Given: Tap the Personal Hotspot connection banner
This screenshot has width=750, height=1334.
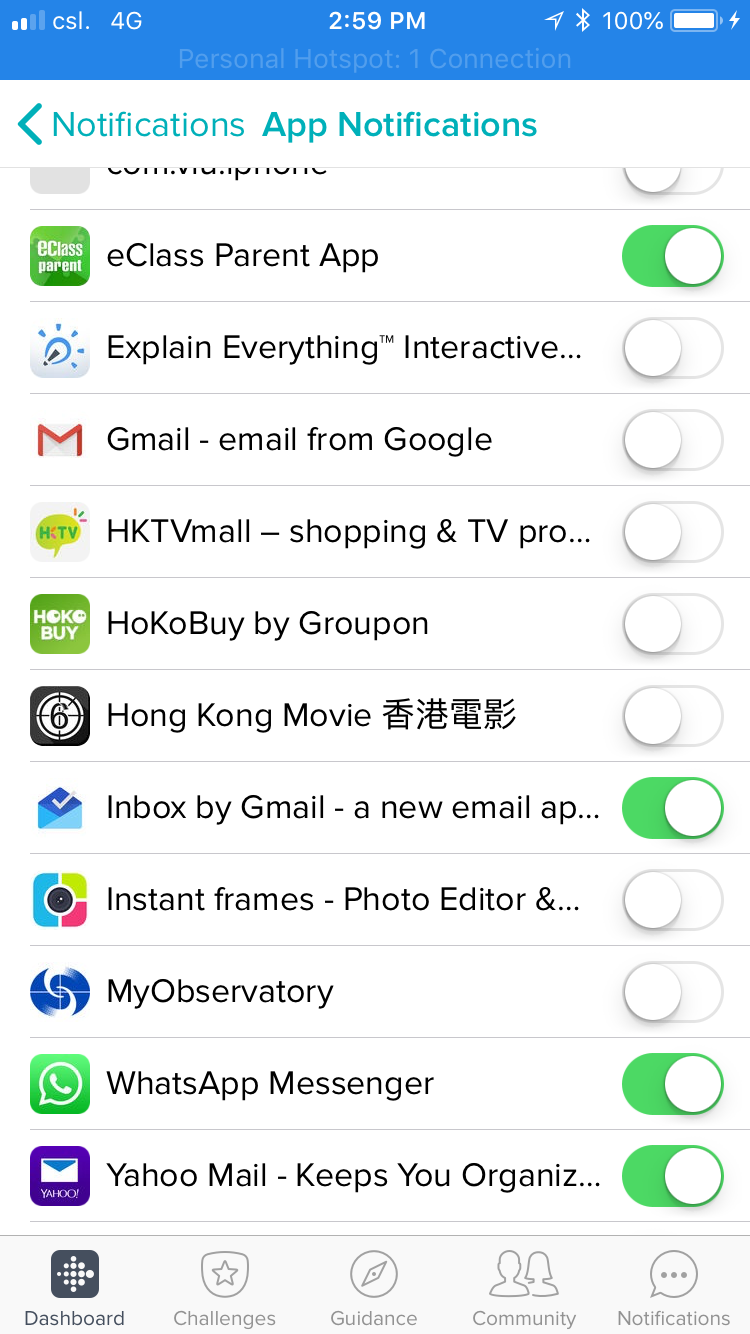Looking at the screenshot, I should 375,59.
